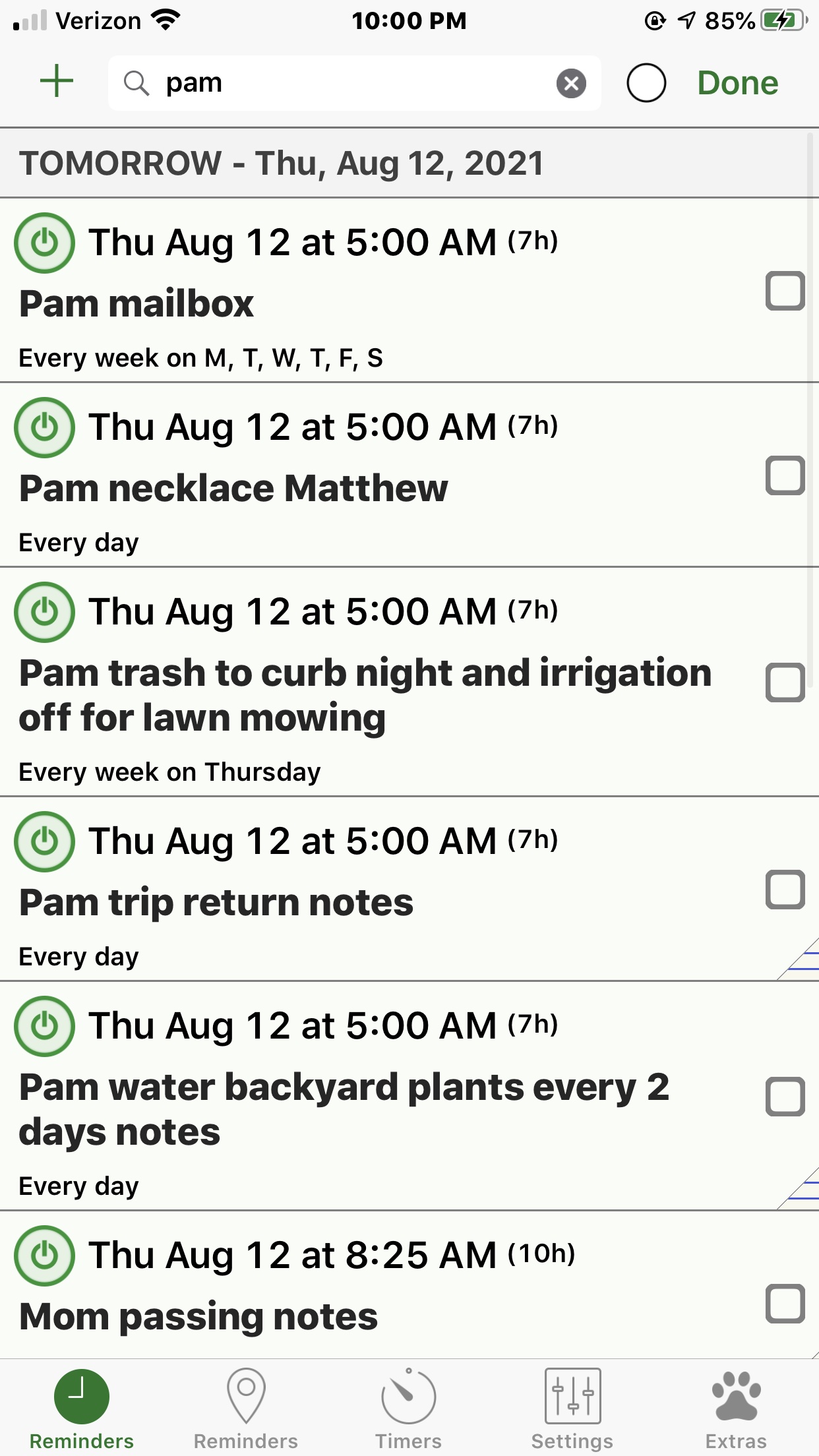Toggle power icon on Mom passing notes
The image size is (819, 1456).
tap(44, 1256)
